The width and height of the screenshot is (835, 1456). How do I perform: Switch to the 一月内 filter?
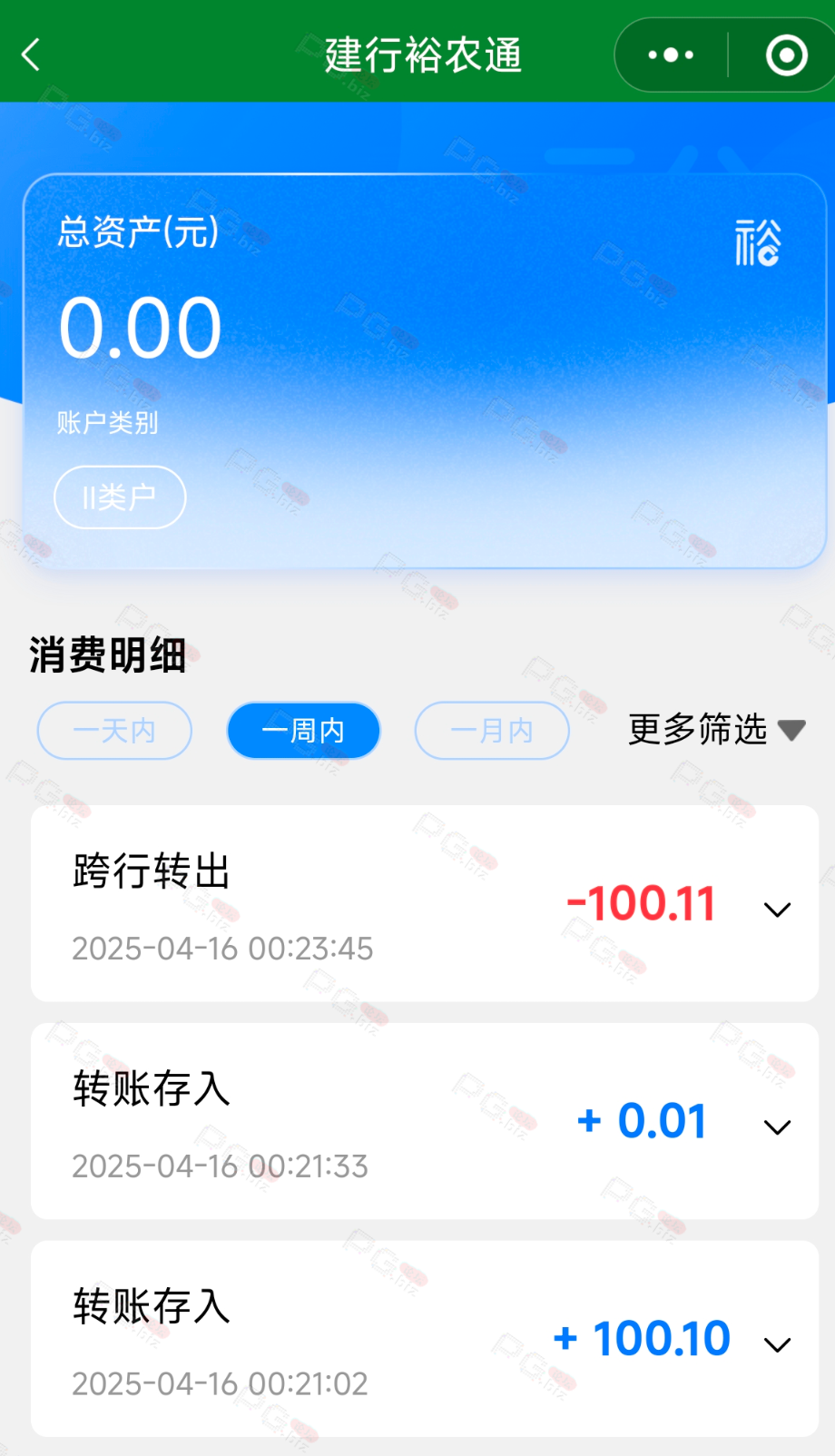[492, 731]
